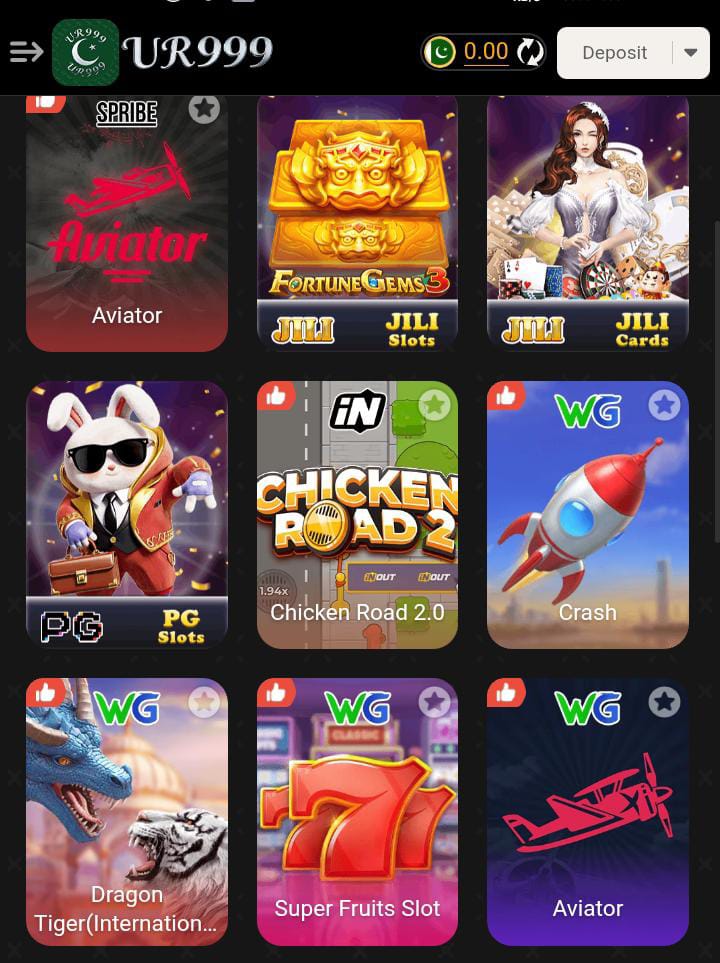720x963 pixels.
Task: Open the Spribe Aviator game
Action: tap(127, 230)
